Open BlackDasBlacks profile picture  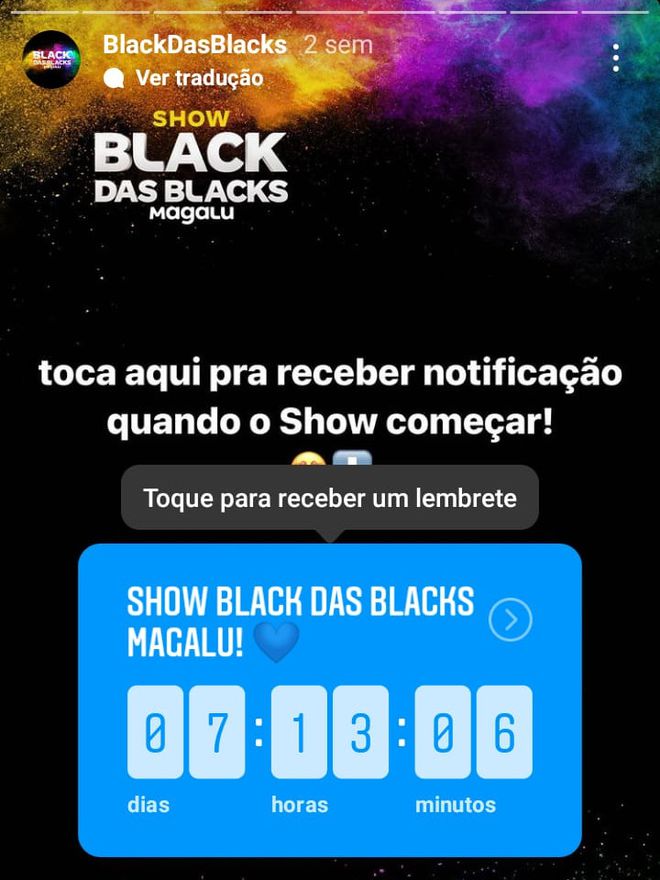(50, 60)
